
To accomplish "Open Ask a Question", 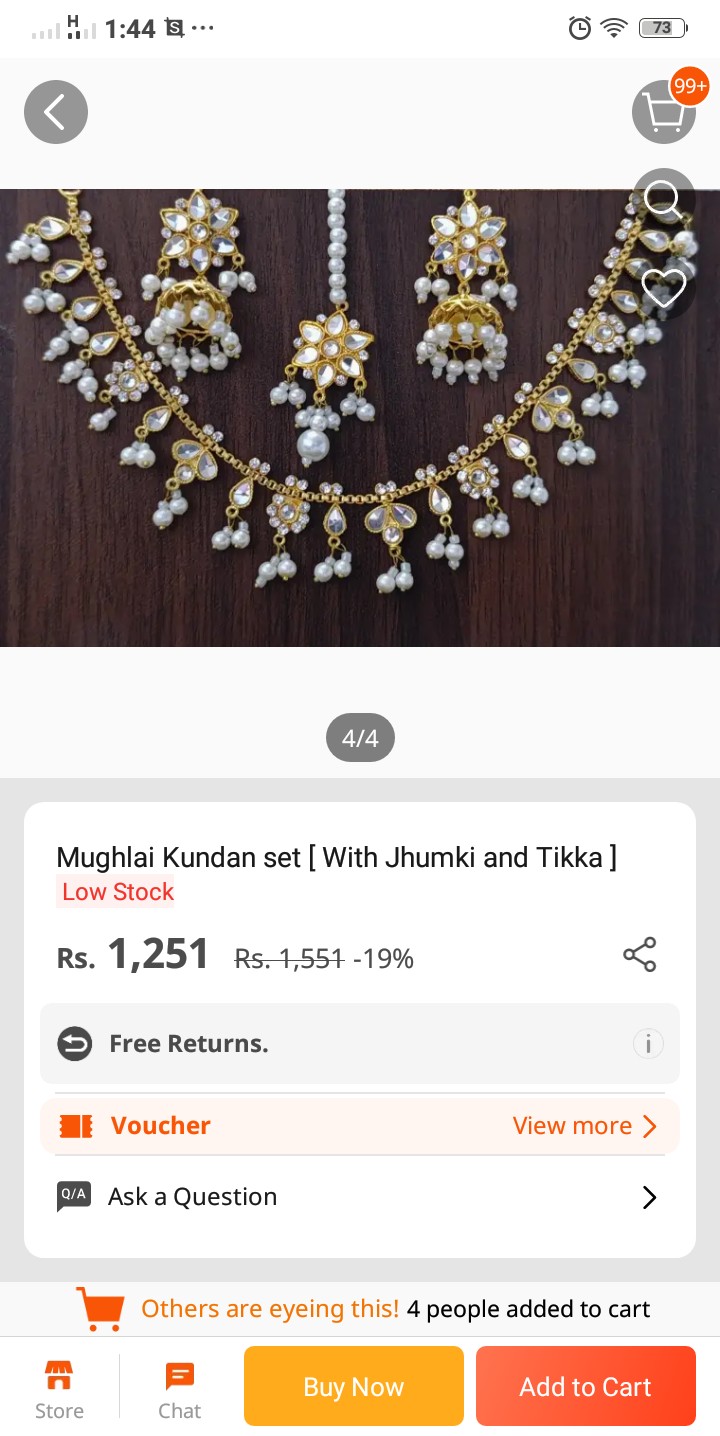I will (360, 1197).
